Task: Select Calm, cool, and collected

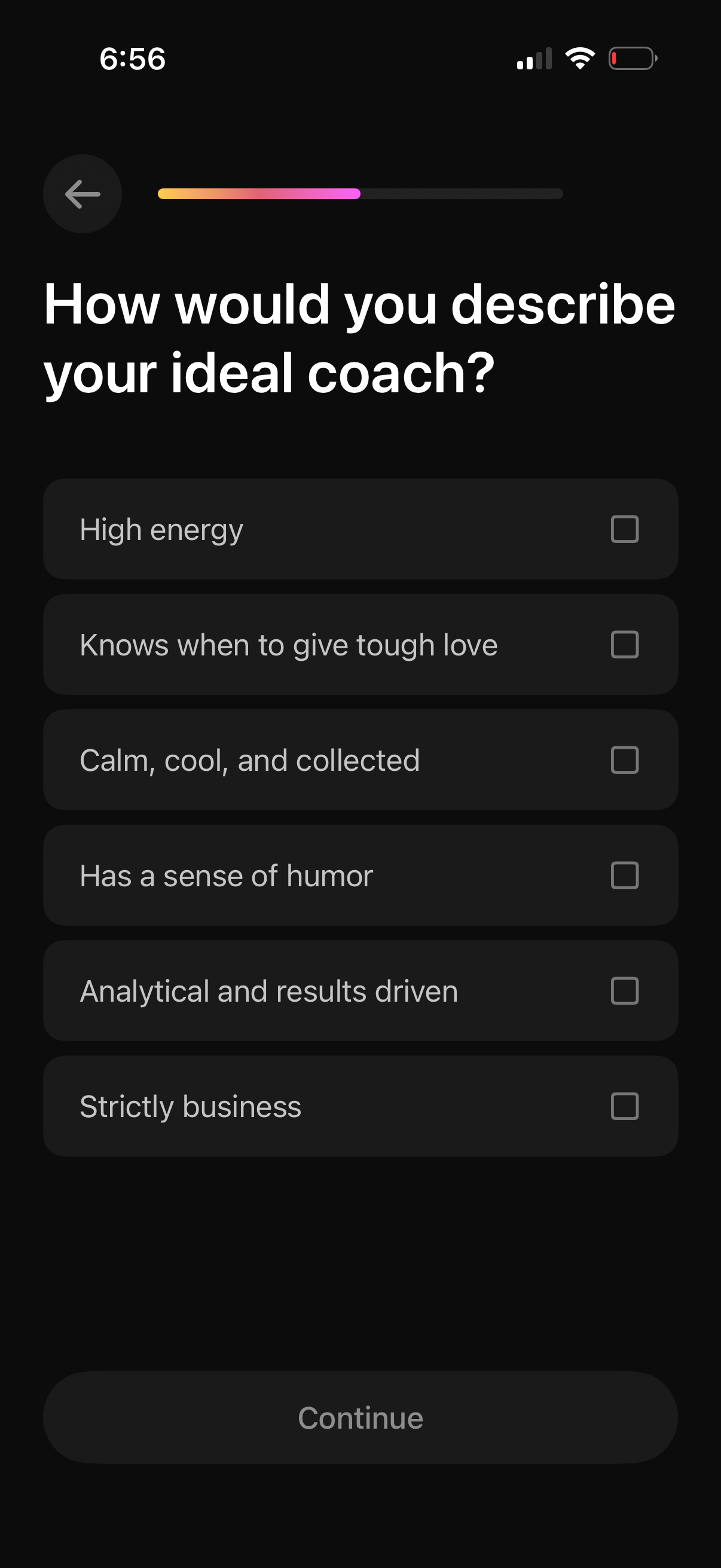Action: pyautogui.click(x=625, y=759)
